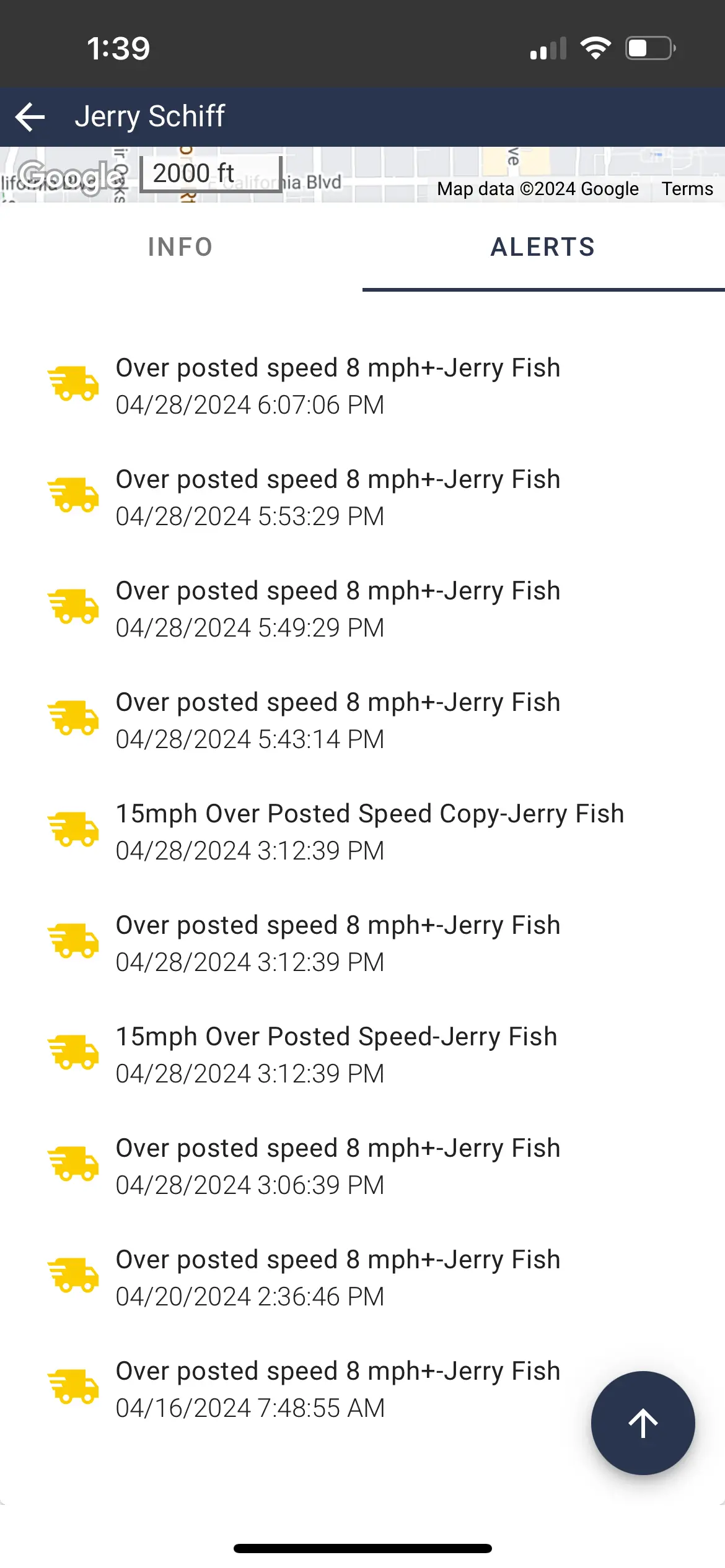Select the ALERTS tab
The width and height of the screenshot is (725, 1568).
pos(542,247)
